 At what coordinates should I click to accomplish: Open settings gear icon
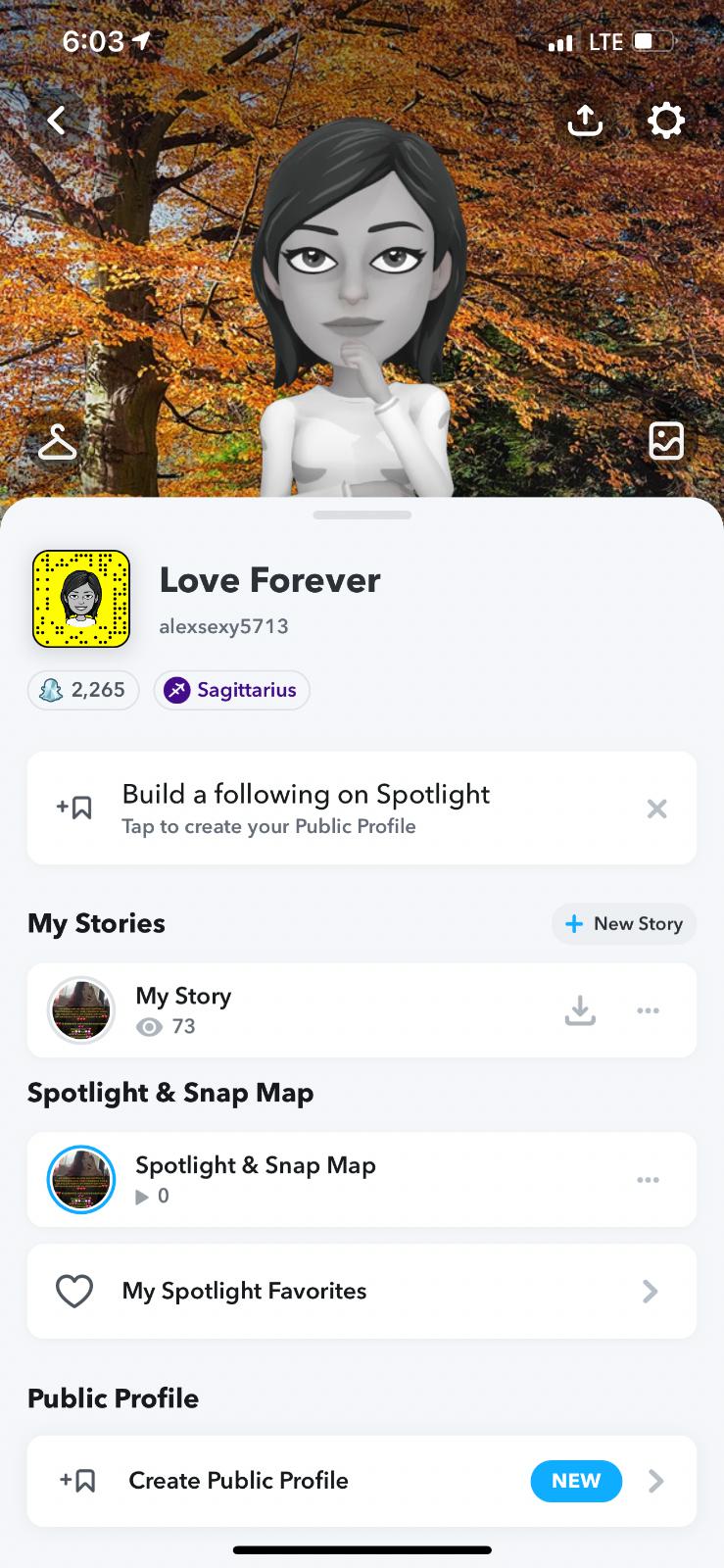coord(666,121)
